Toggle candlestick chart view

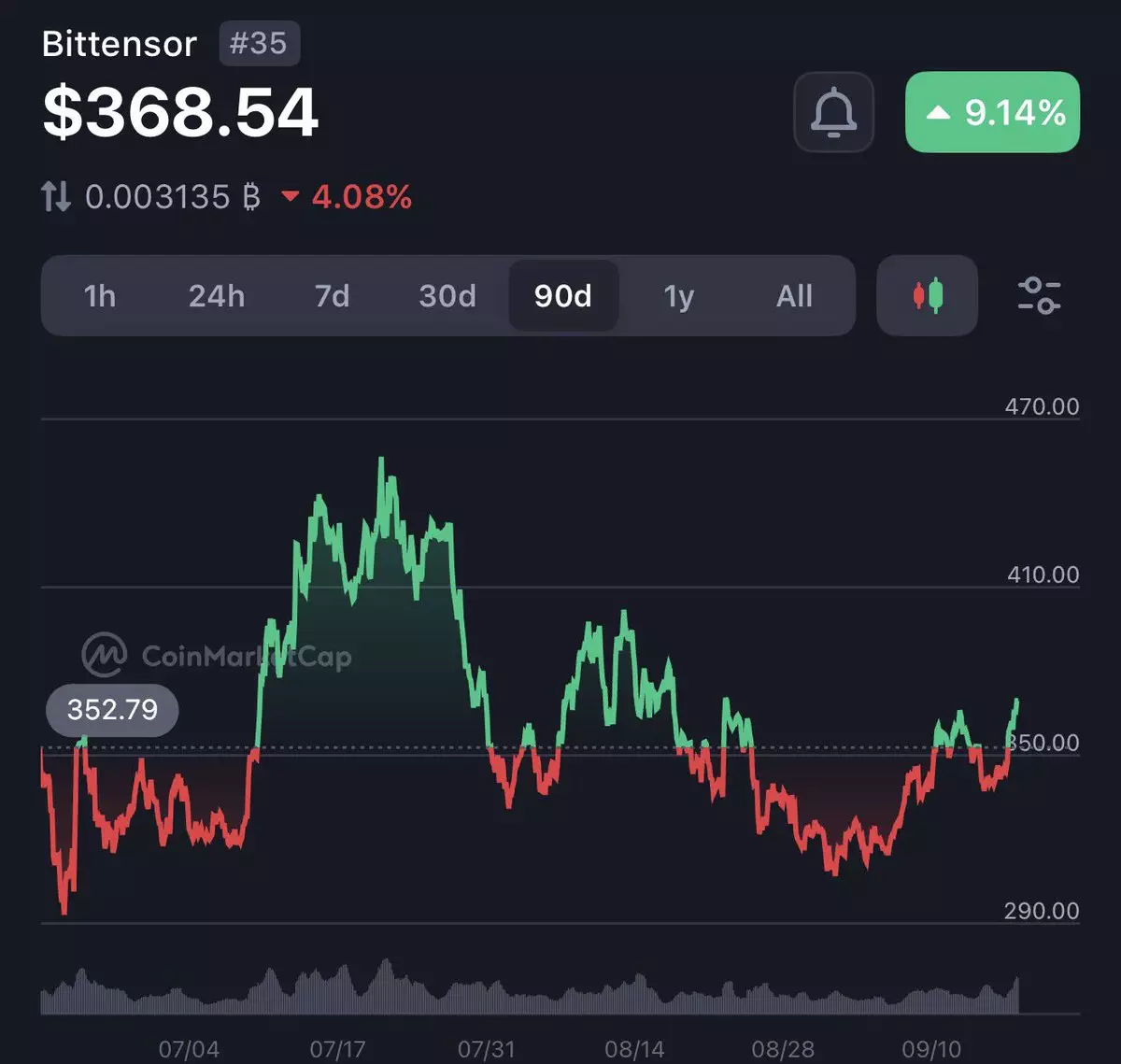(x=928, y=296)
